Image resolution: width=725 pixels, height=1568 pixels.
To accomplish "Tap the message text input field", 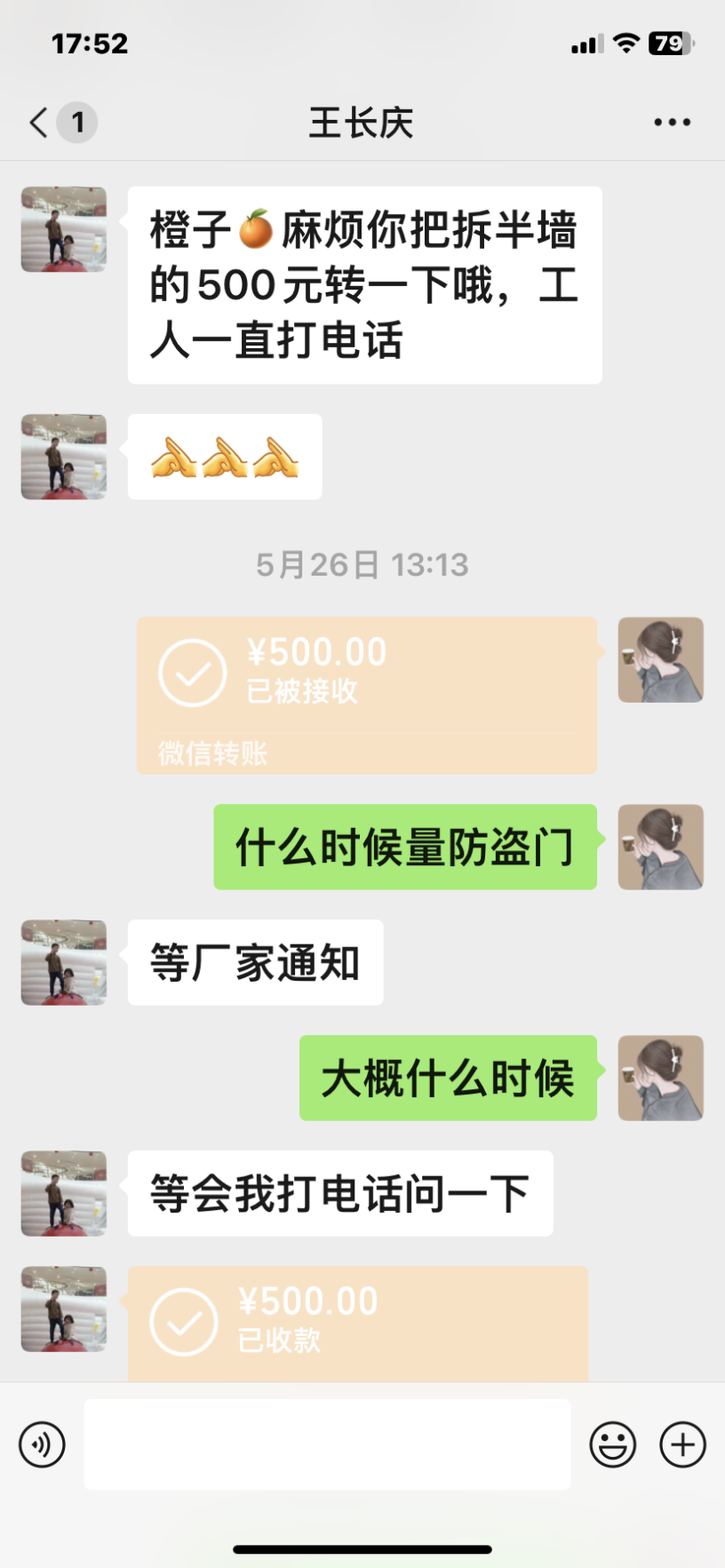I will tap(327, 1444).
